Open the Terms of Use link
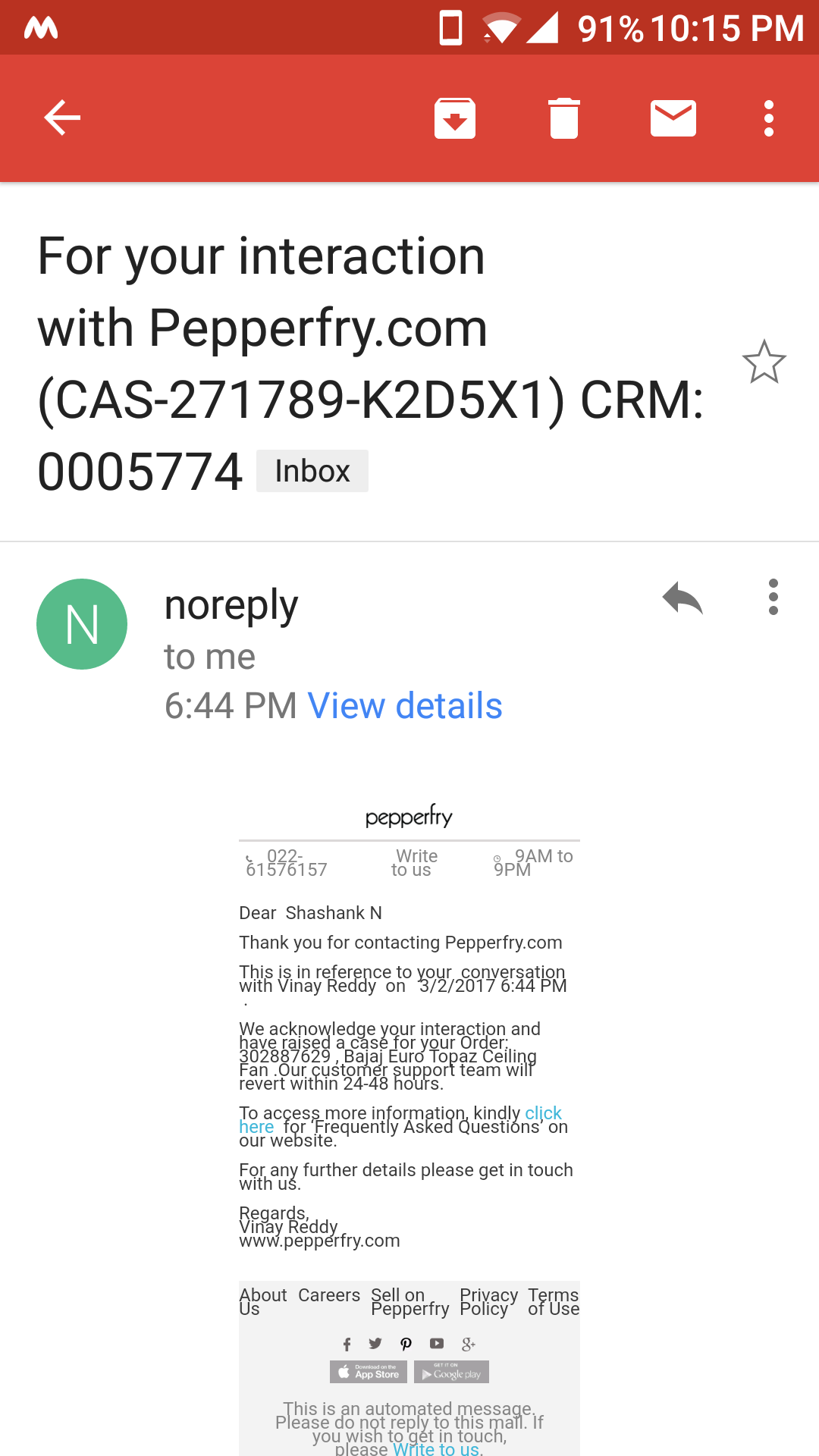The width and height of the screenshot is (819, 1456). tap(554, 1301)
